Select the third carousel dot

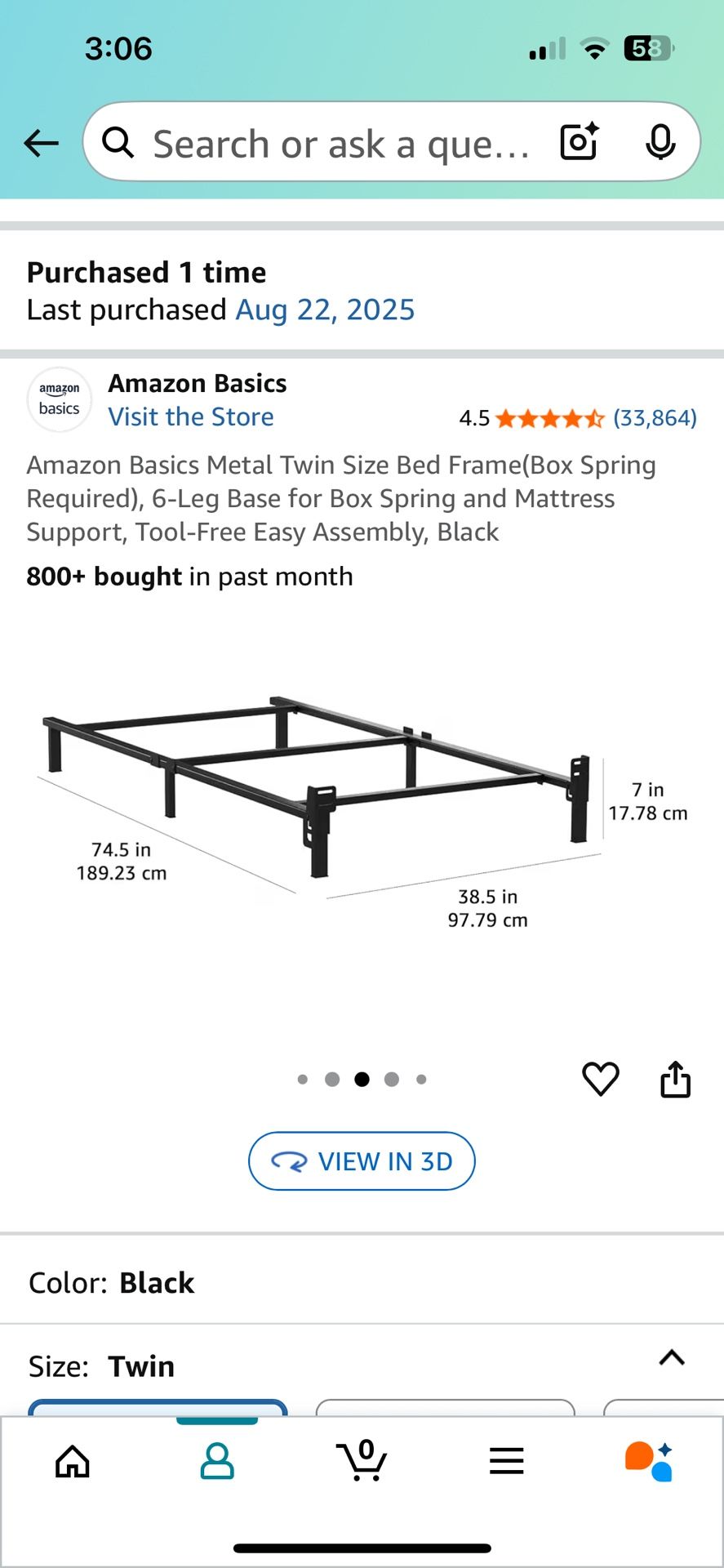click(362, 1079)
